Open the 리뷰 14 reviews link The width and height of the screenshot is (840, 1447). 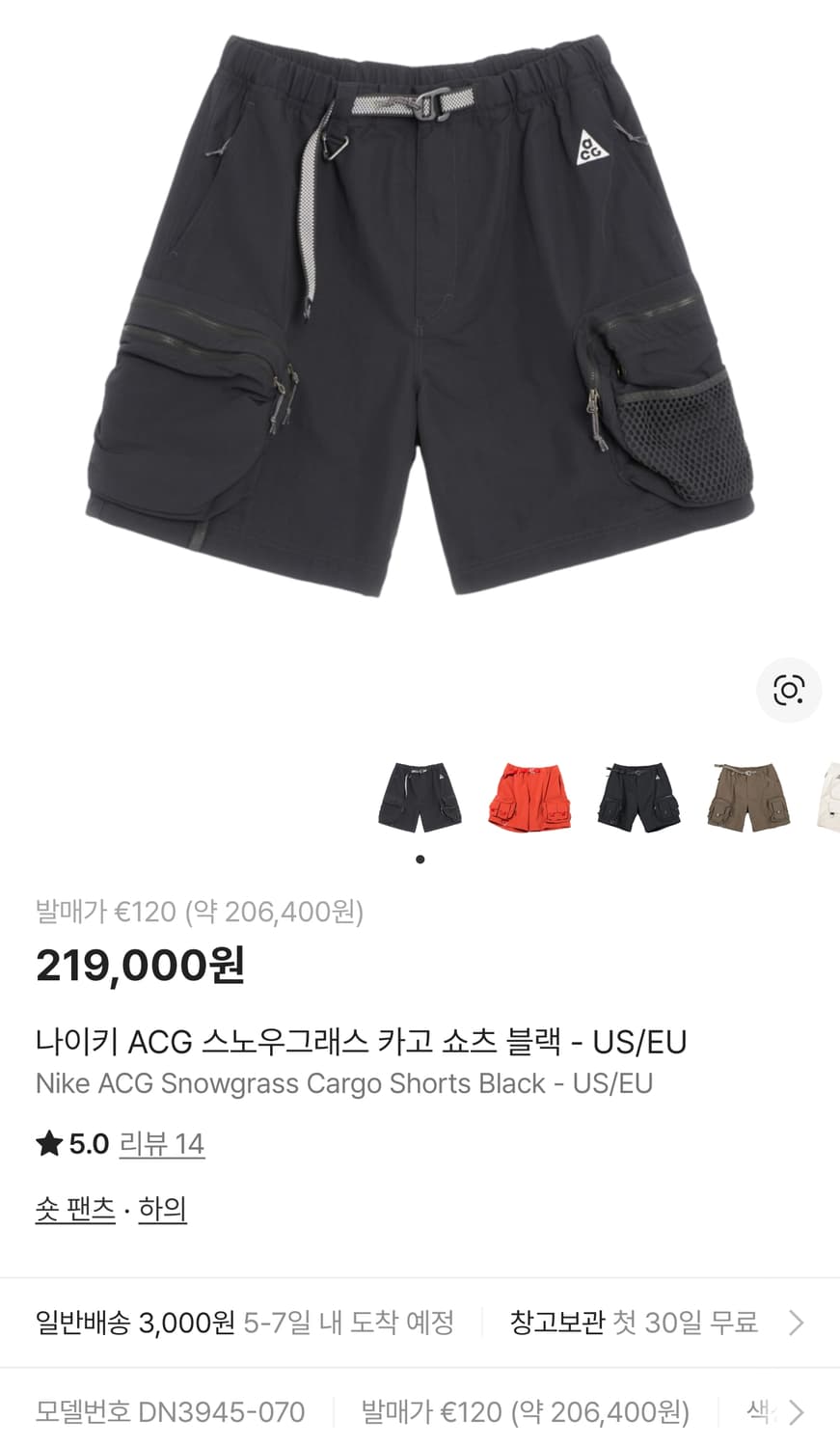[x=162, y=1144]
